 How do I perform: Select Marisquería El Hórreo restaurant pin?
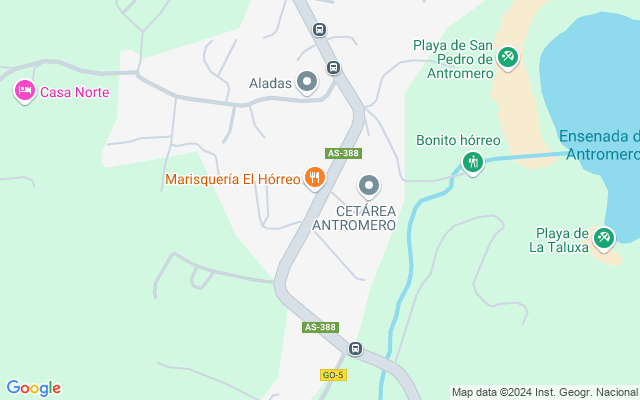tap(315, 178)
